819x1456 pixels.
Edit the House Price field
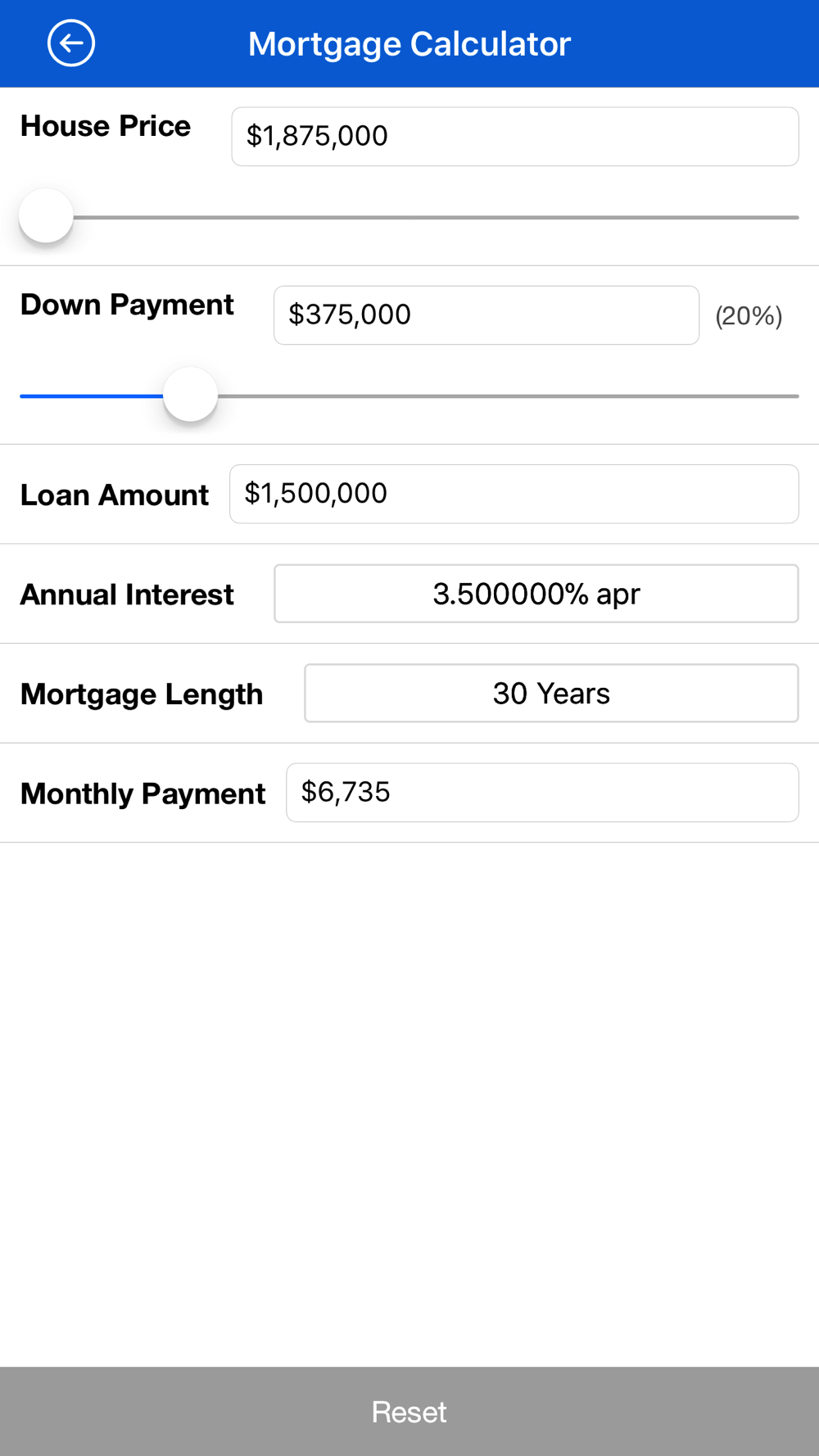(515, 137)
